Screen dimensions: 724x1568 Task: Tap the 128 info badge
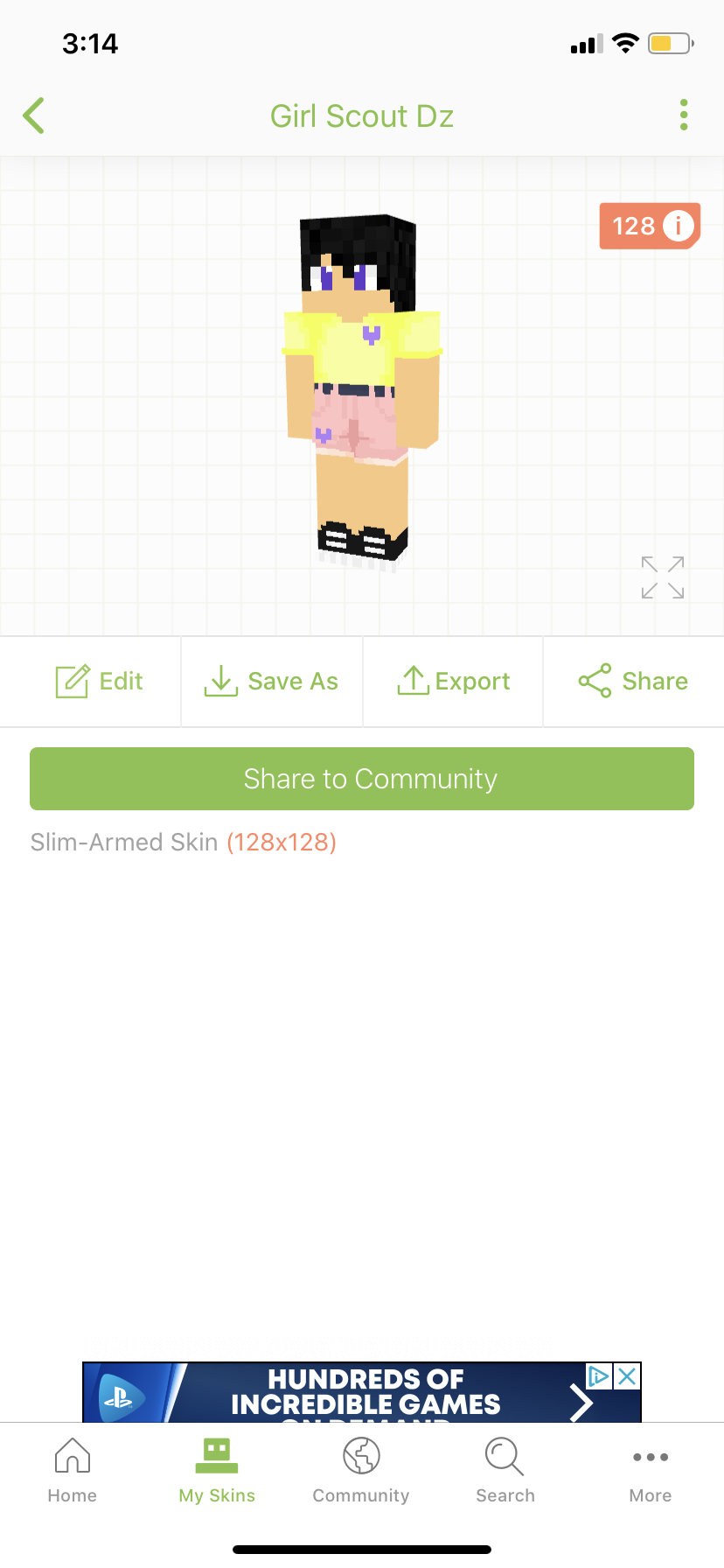click(650, 226)
